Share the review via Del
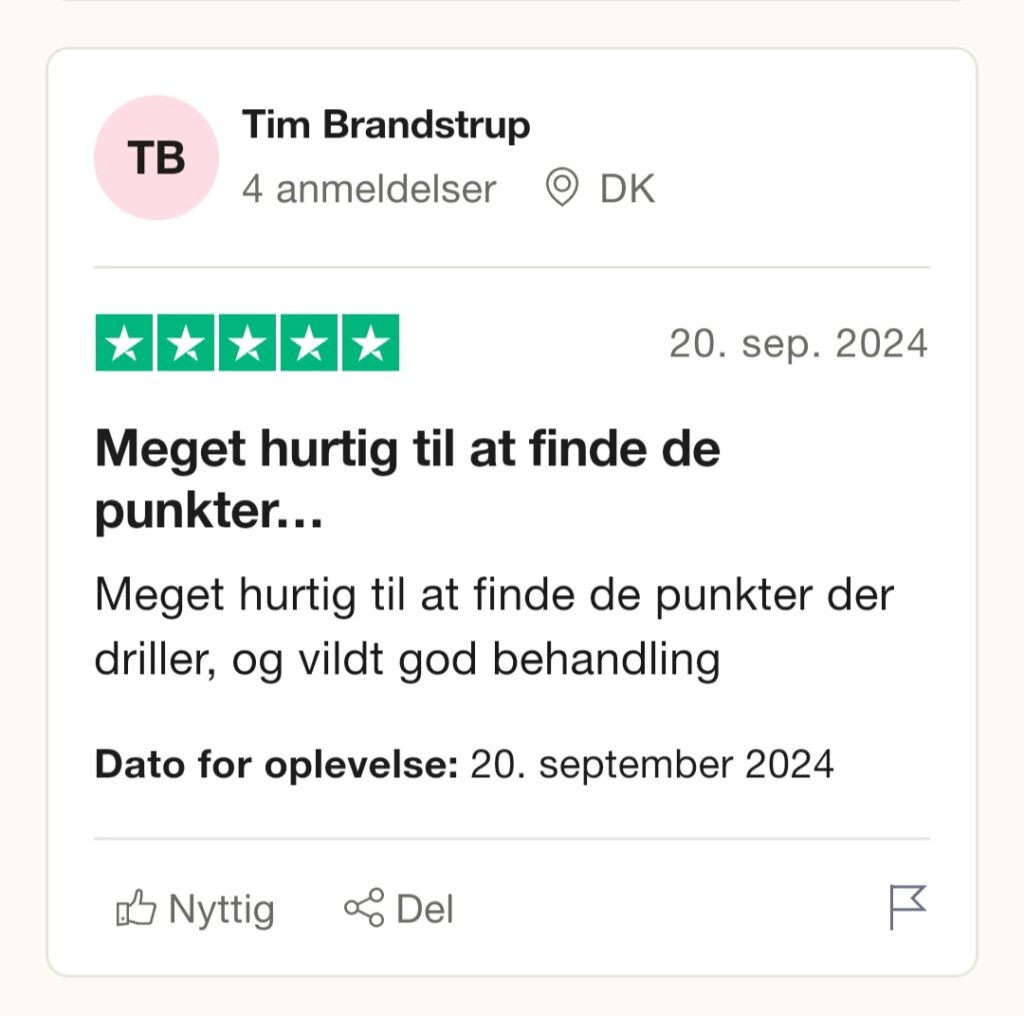The width and height of the screenshot is (1024, 1016). 399,909
